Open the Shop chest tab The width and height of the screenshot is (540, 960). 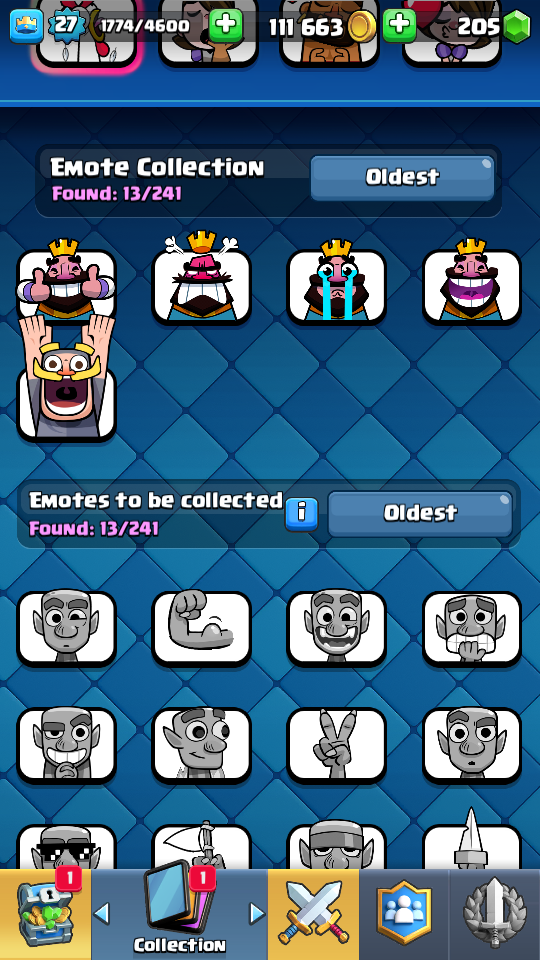tap(45, 913)
